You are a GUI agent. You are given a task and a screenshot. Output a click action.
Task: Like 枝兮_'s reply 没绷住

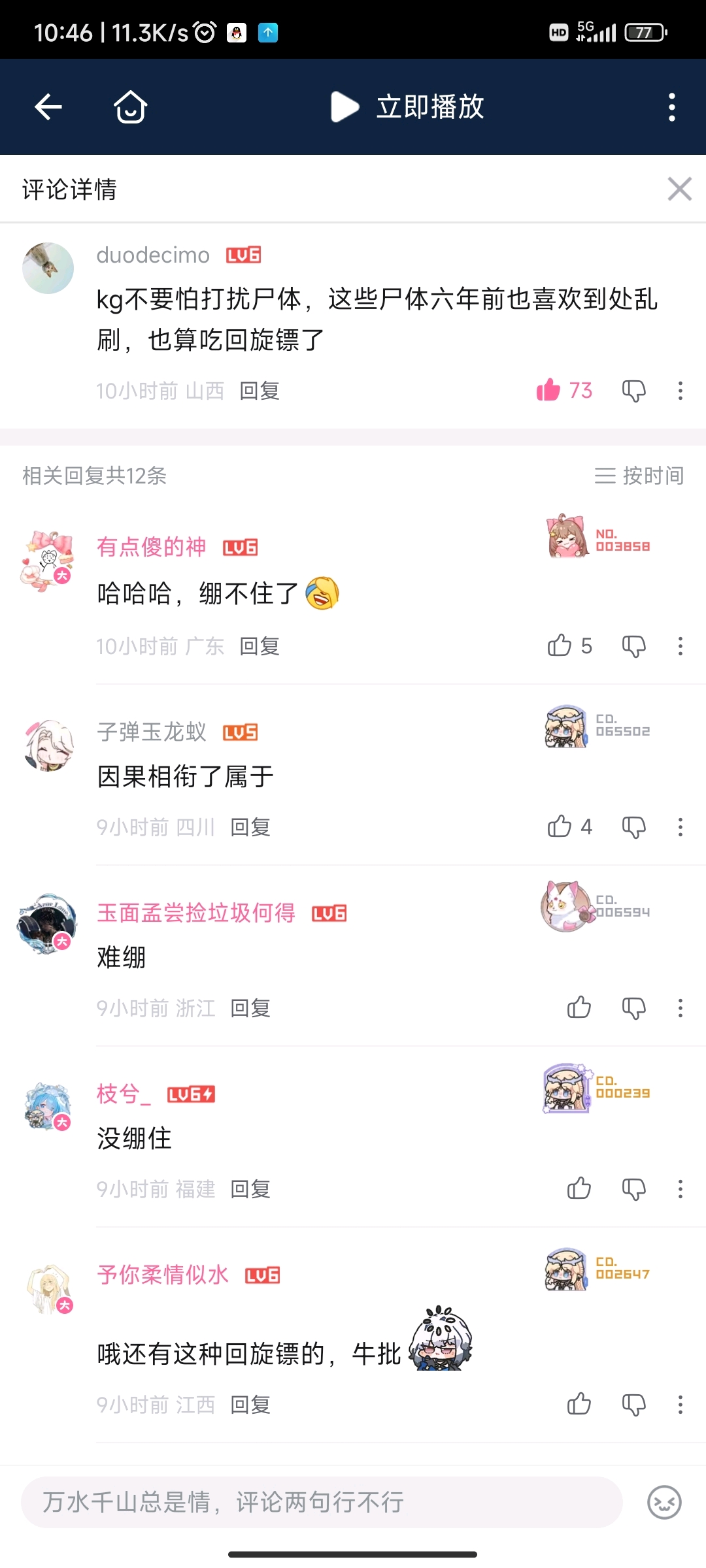coord(579,1188)
